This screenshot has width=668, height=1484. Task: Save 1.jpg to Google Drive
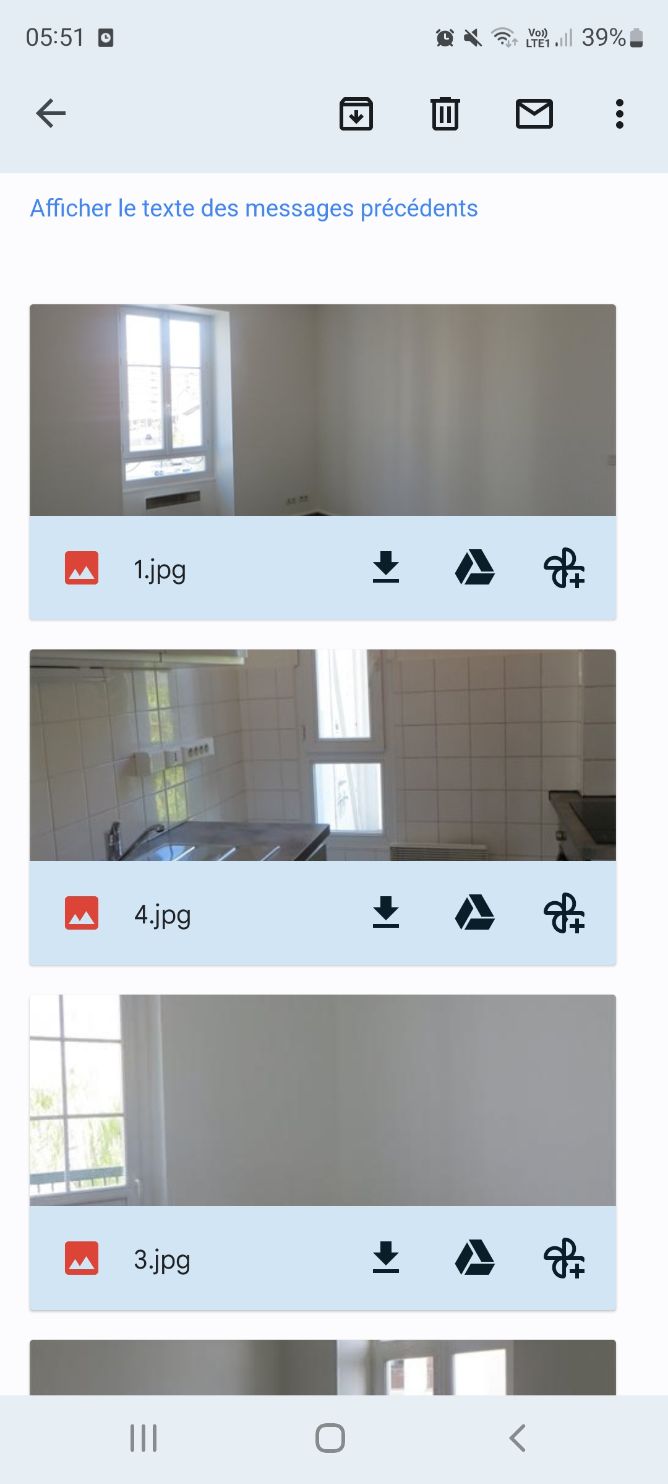[x=475, y=569]
